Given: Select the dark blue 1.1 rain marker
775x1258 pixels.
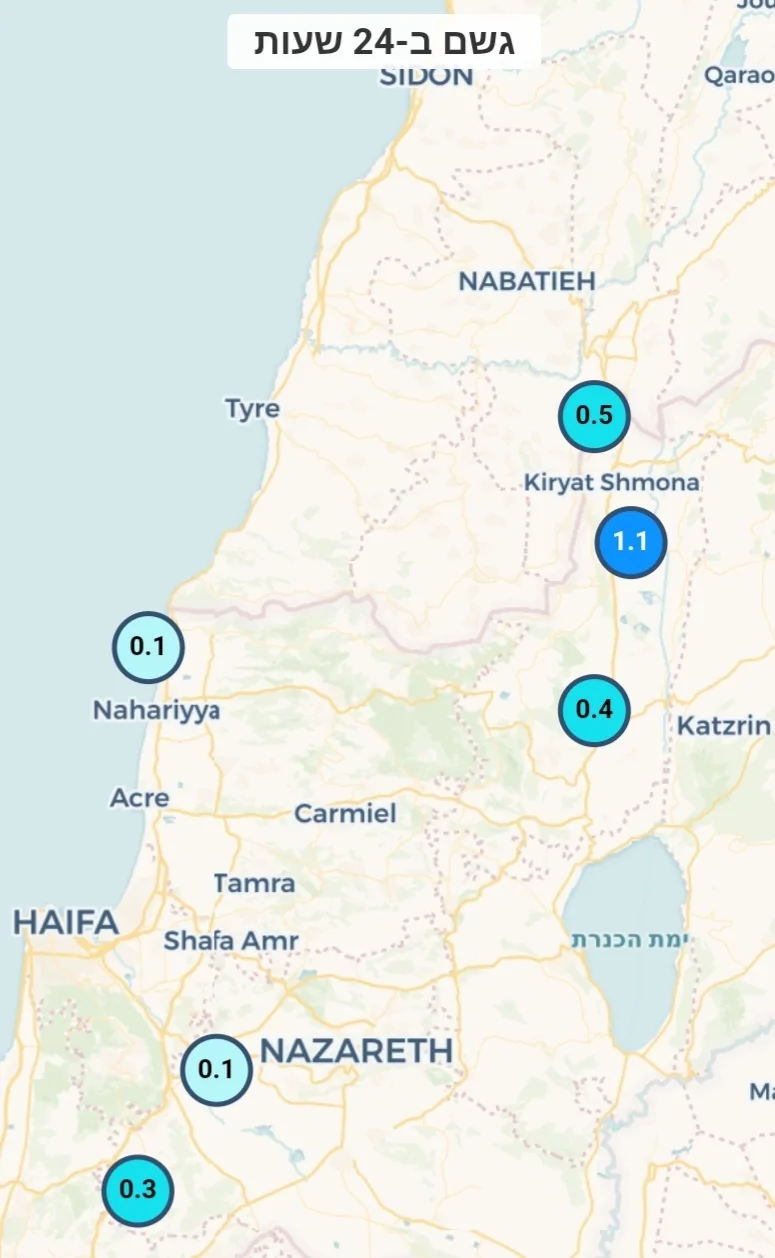Looking at the screenshot, I should point(630,542).
